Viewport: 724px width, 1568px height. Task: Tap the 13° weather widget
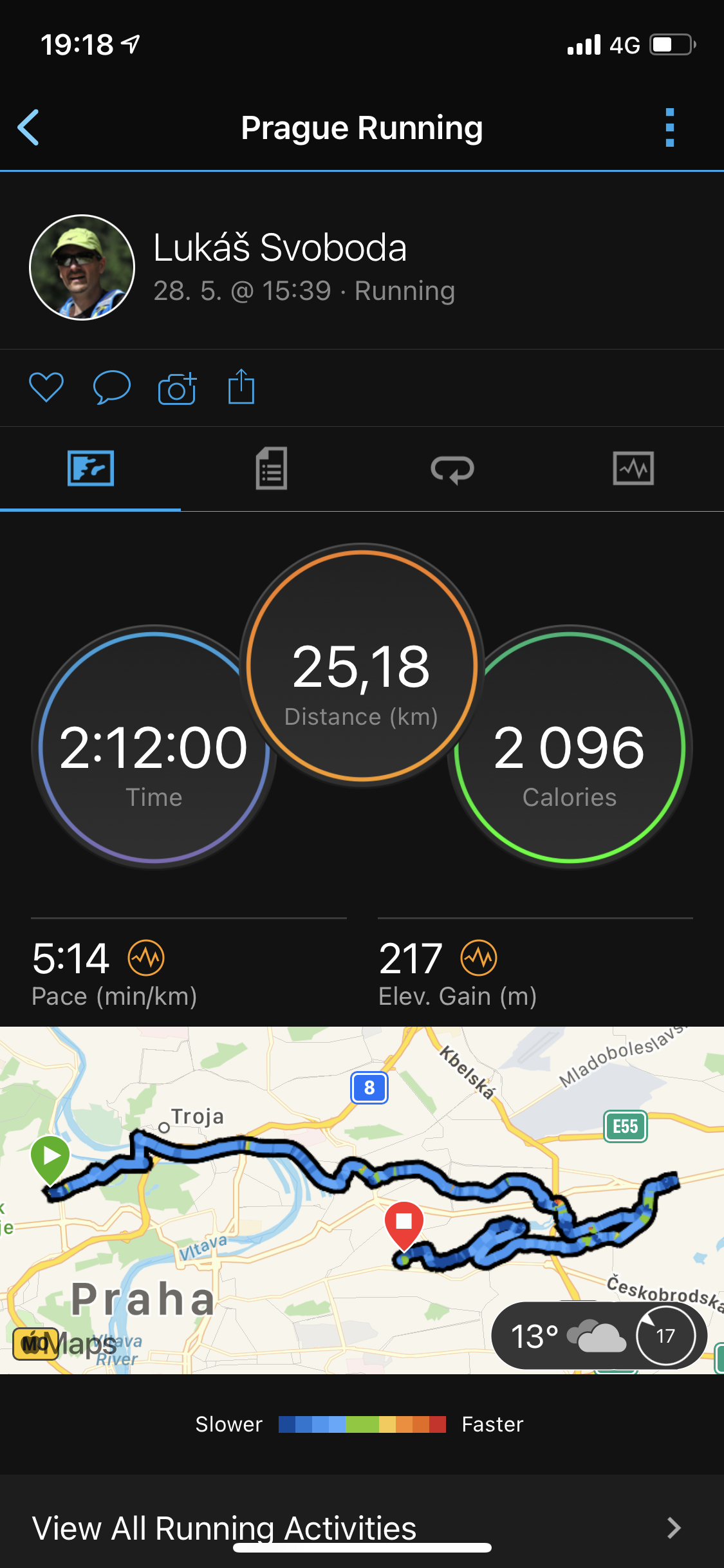point(599,1336)
